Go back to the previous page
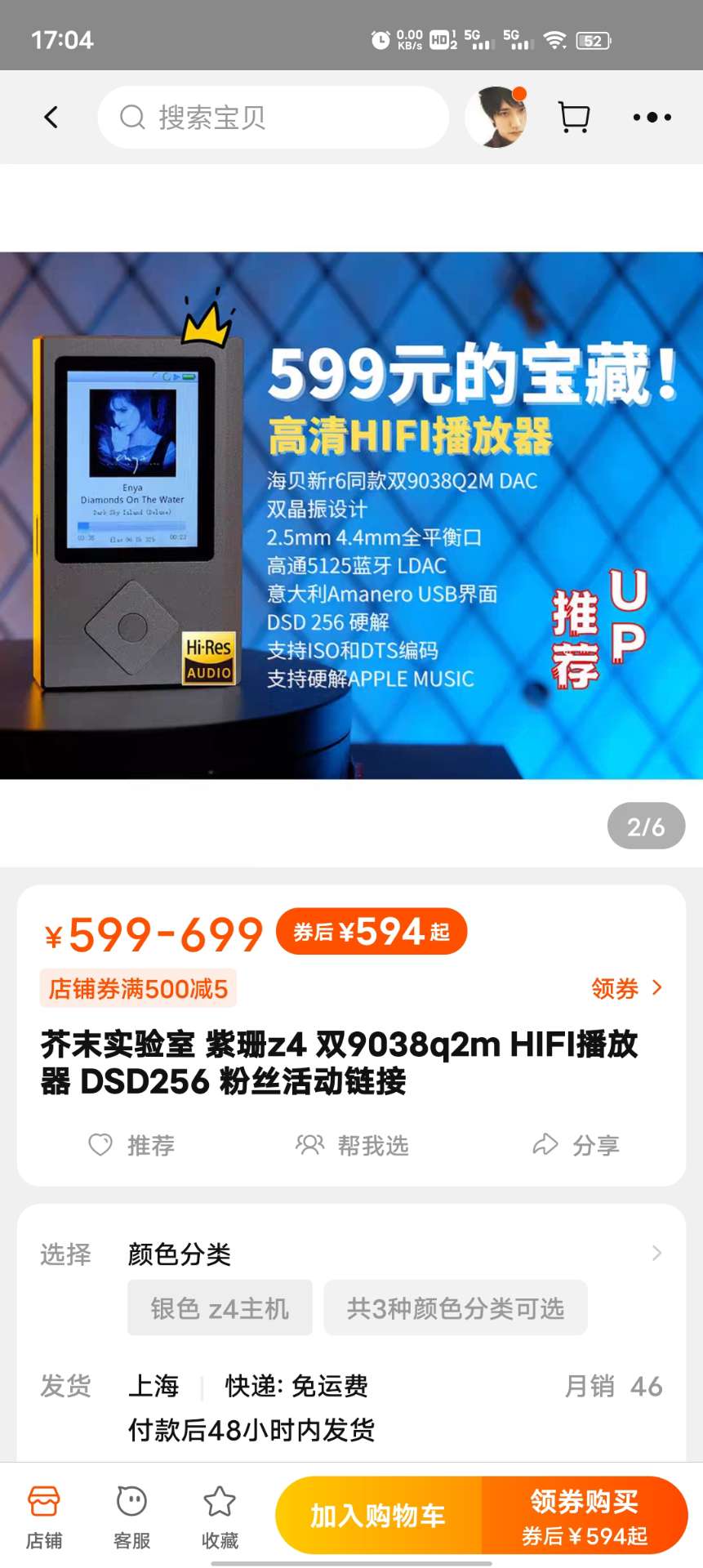This screenshot has width=703, height=1568. [51, 118]
